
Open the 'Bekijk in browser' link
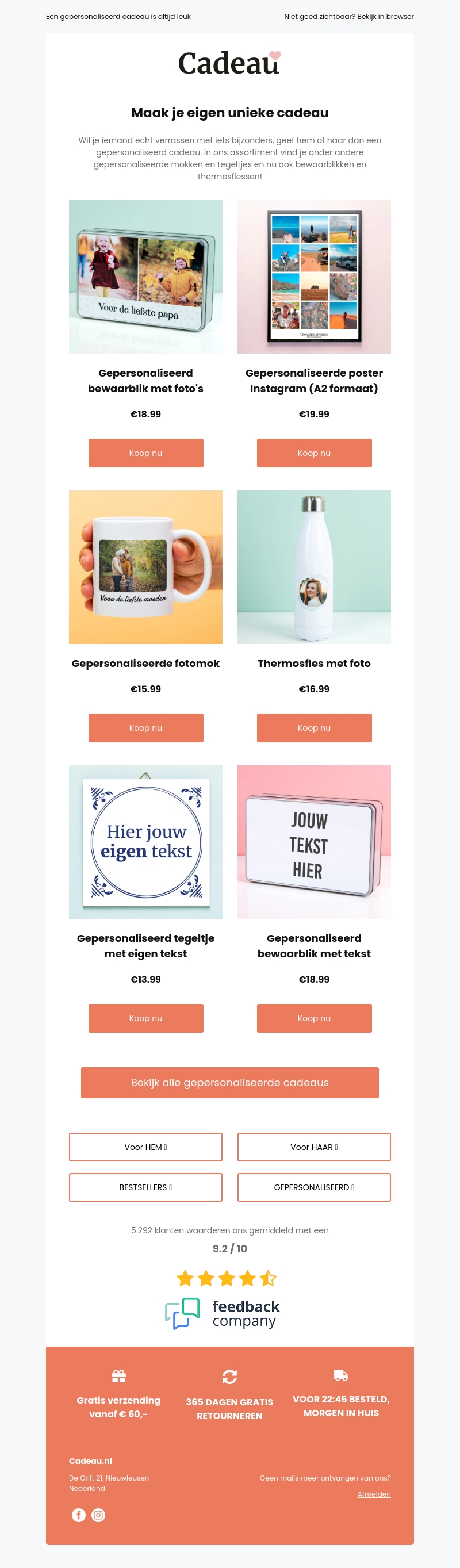(348, 17)
